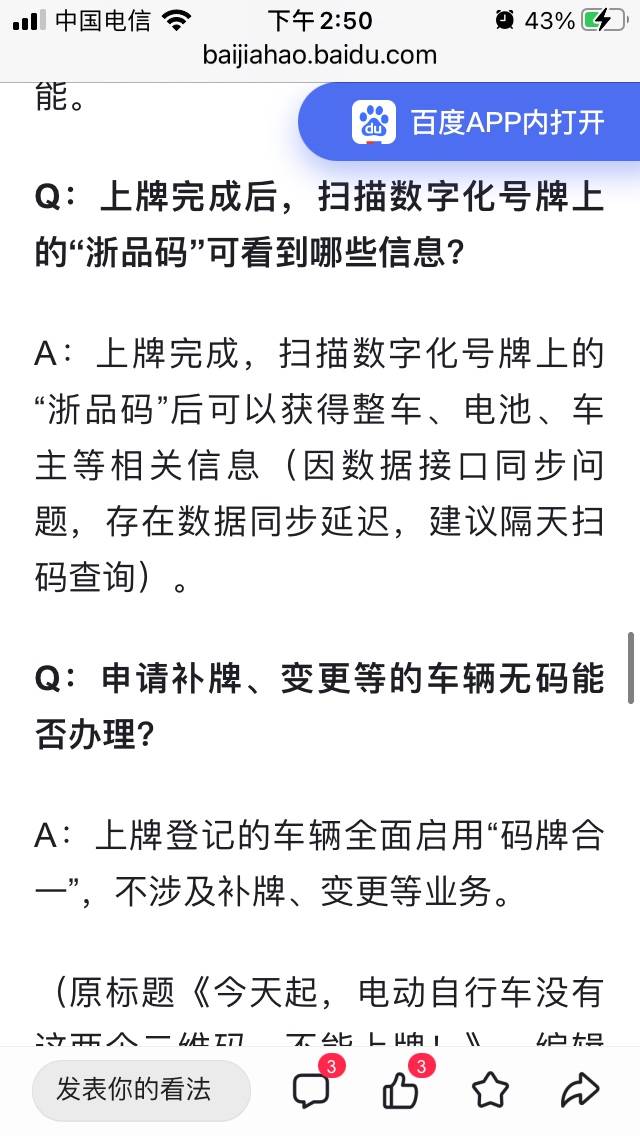Share this article
This screenshot has height=1136, width=640.
point(581,1090)
